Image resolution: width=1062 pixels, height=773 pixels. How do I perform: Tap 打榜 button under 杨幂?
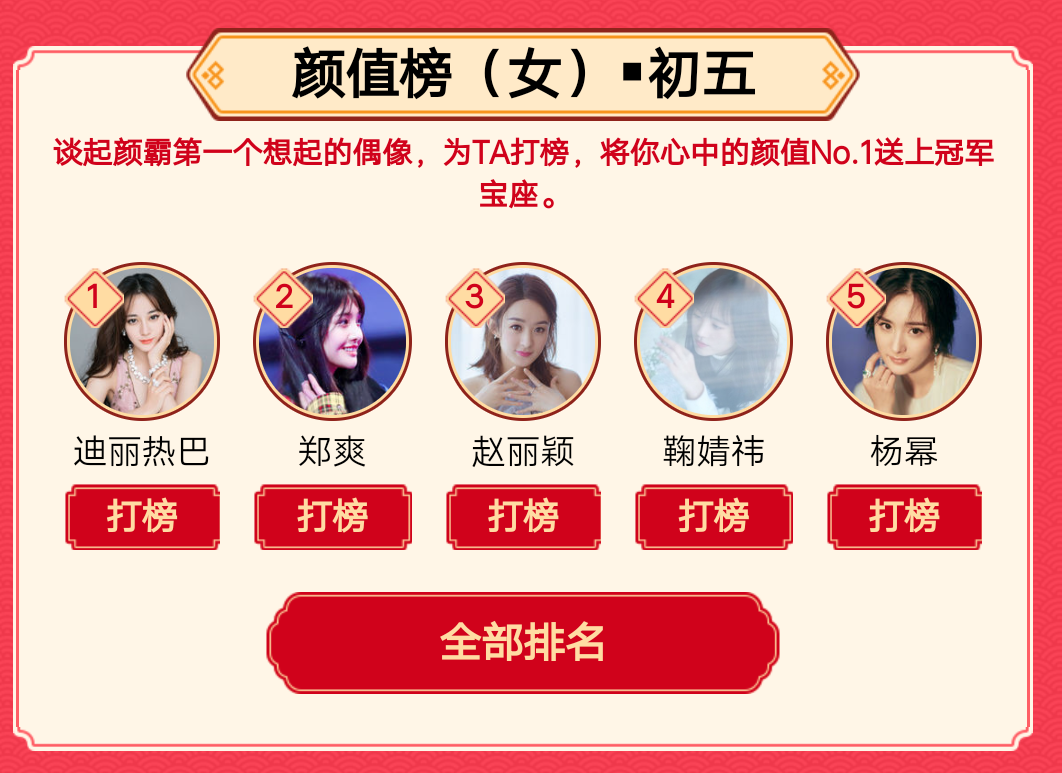pos(904,517)
